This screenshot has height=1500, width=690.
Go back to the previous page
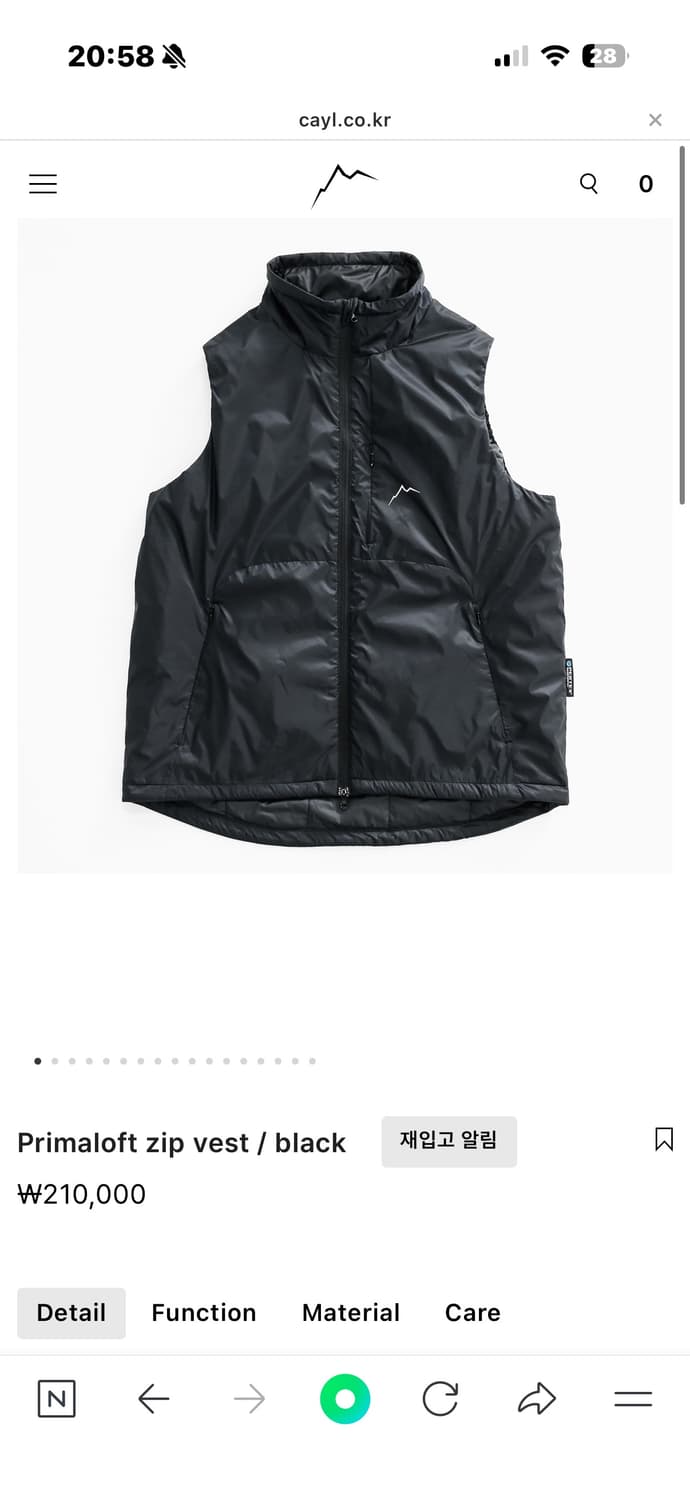153,1399
